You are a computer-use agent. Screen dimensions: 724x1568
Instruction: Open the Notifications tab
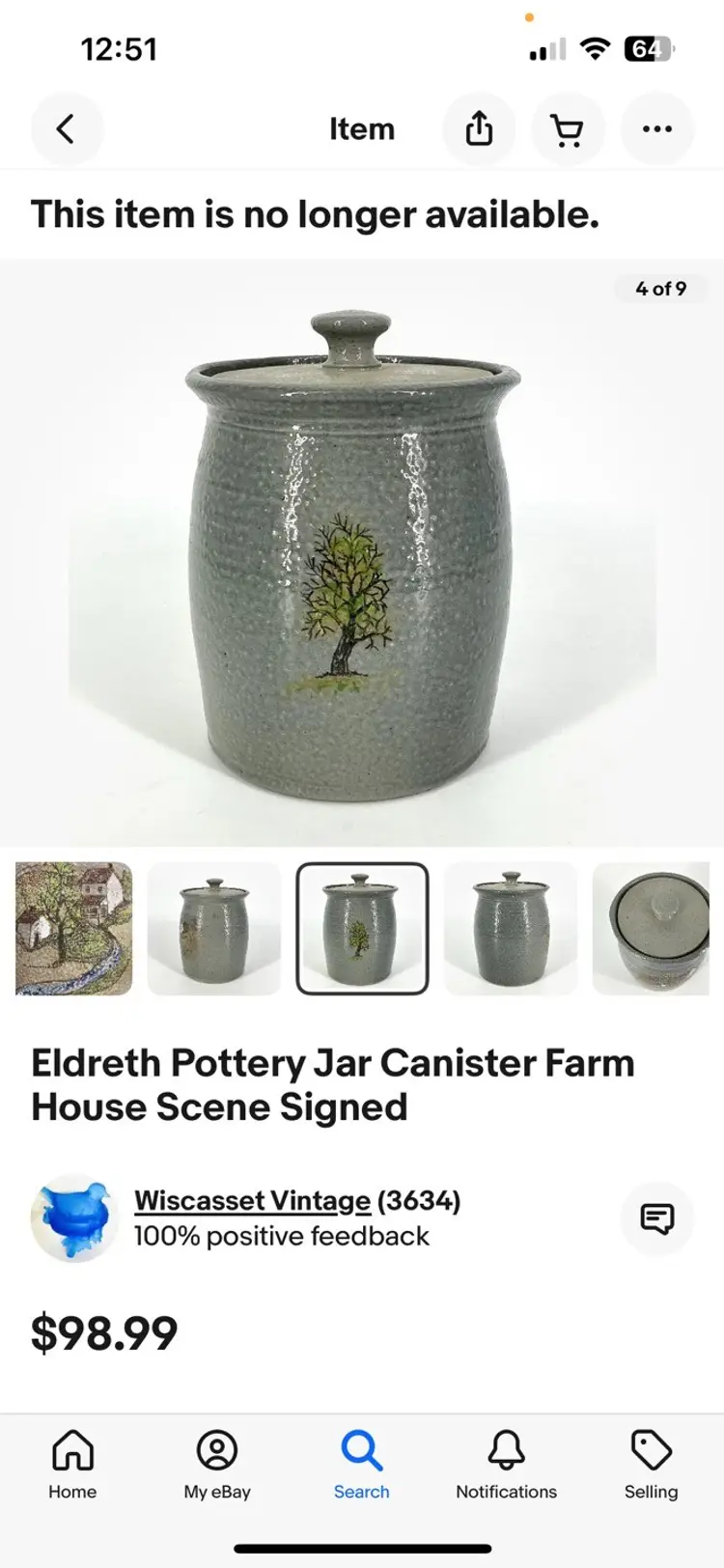(x=506, y=1465)
